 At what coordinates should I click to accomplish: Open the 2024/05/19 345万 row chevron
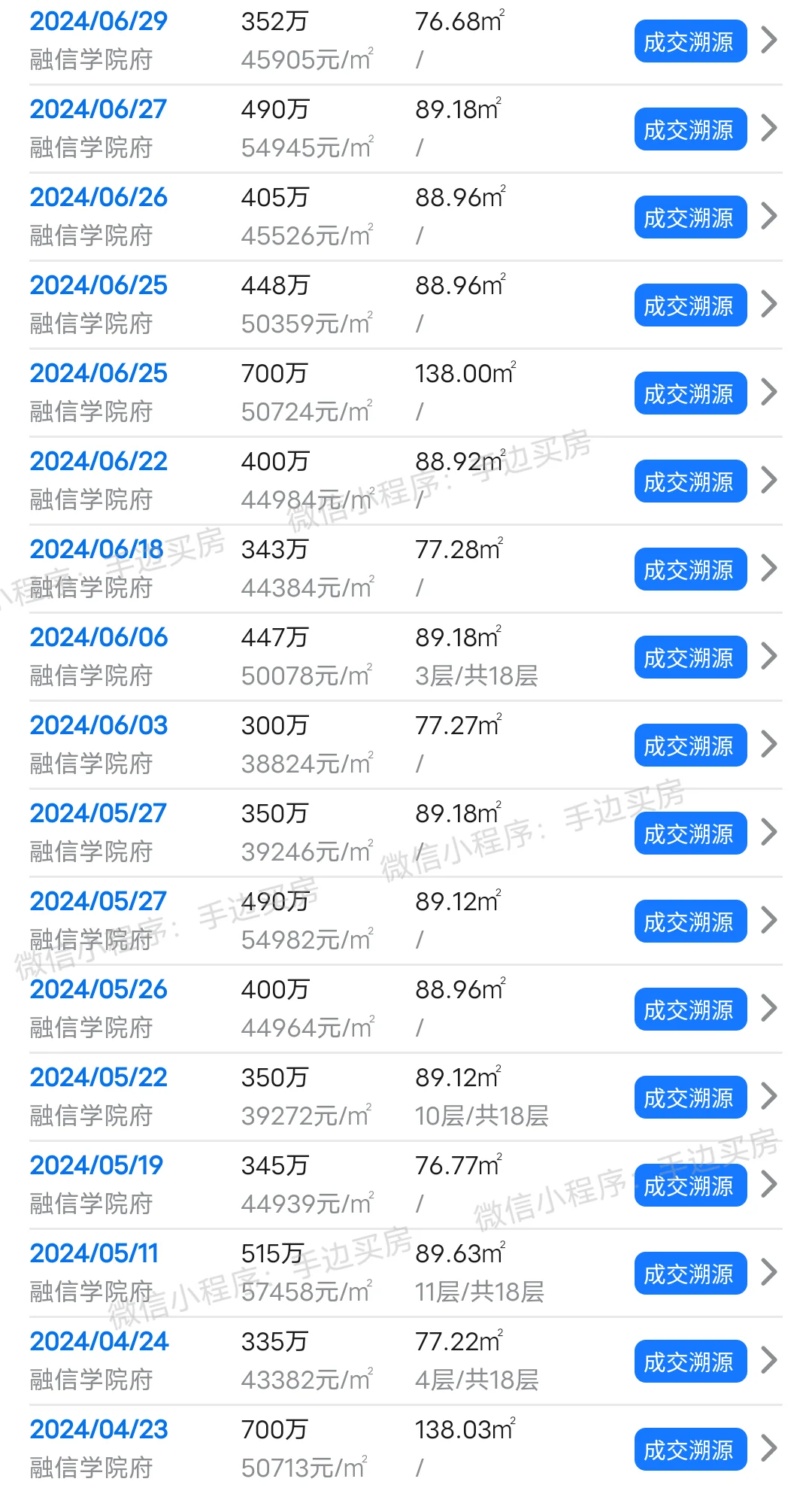pos(768,1184)
